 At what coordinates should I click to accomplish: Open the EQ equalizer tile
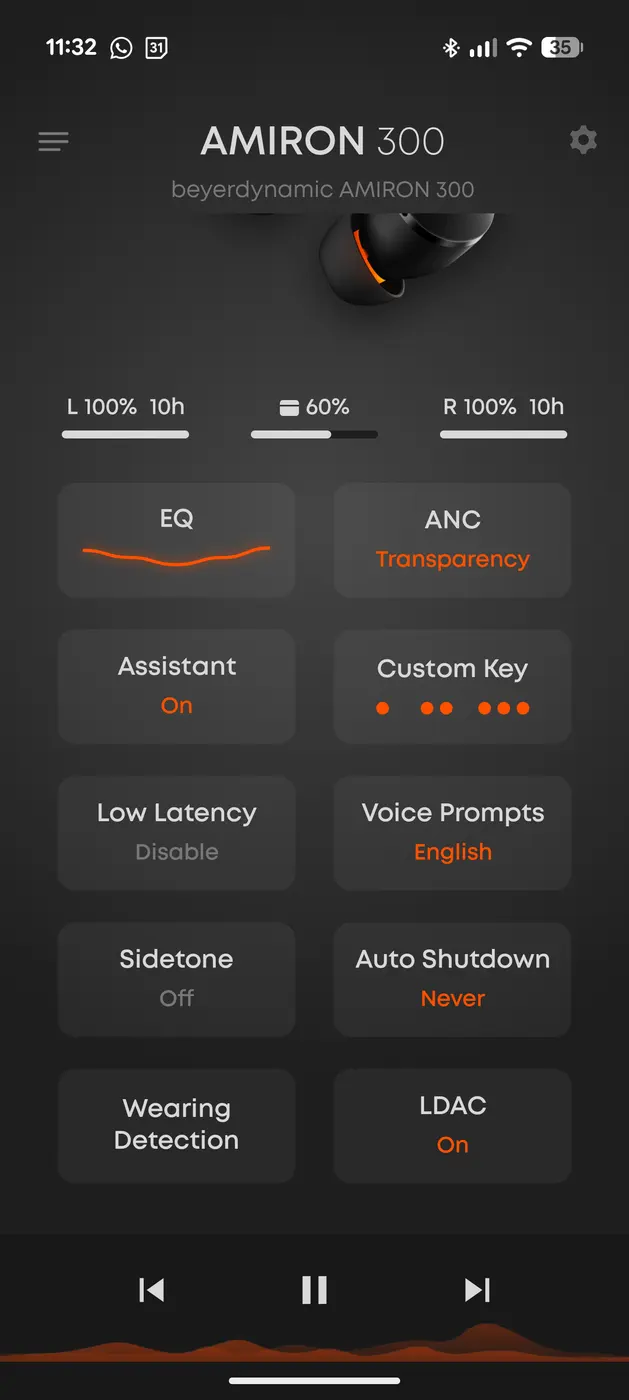pyautogui.click(x=176, y=540)
